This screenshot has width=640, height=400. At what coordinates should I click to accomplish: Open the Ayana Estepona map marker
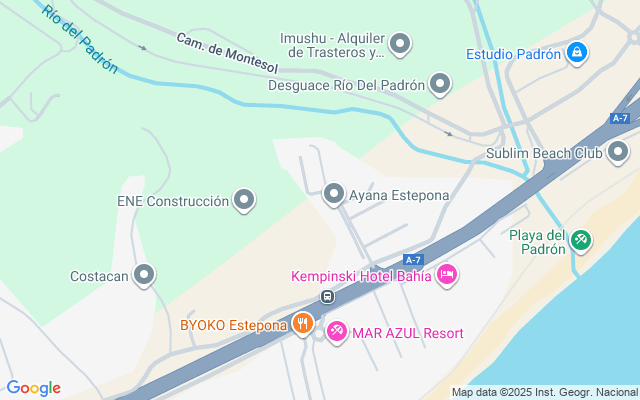point(334,193)
